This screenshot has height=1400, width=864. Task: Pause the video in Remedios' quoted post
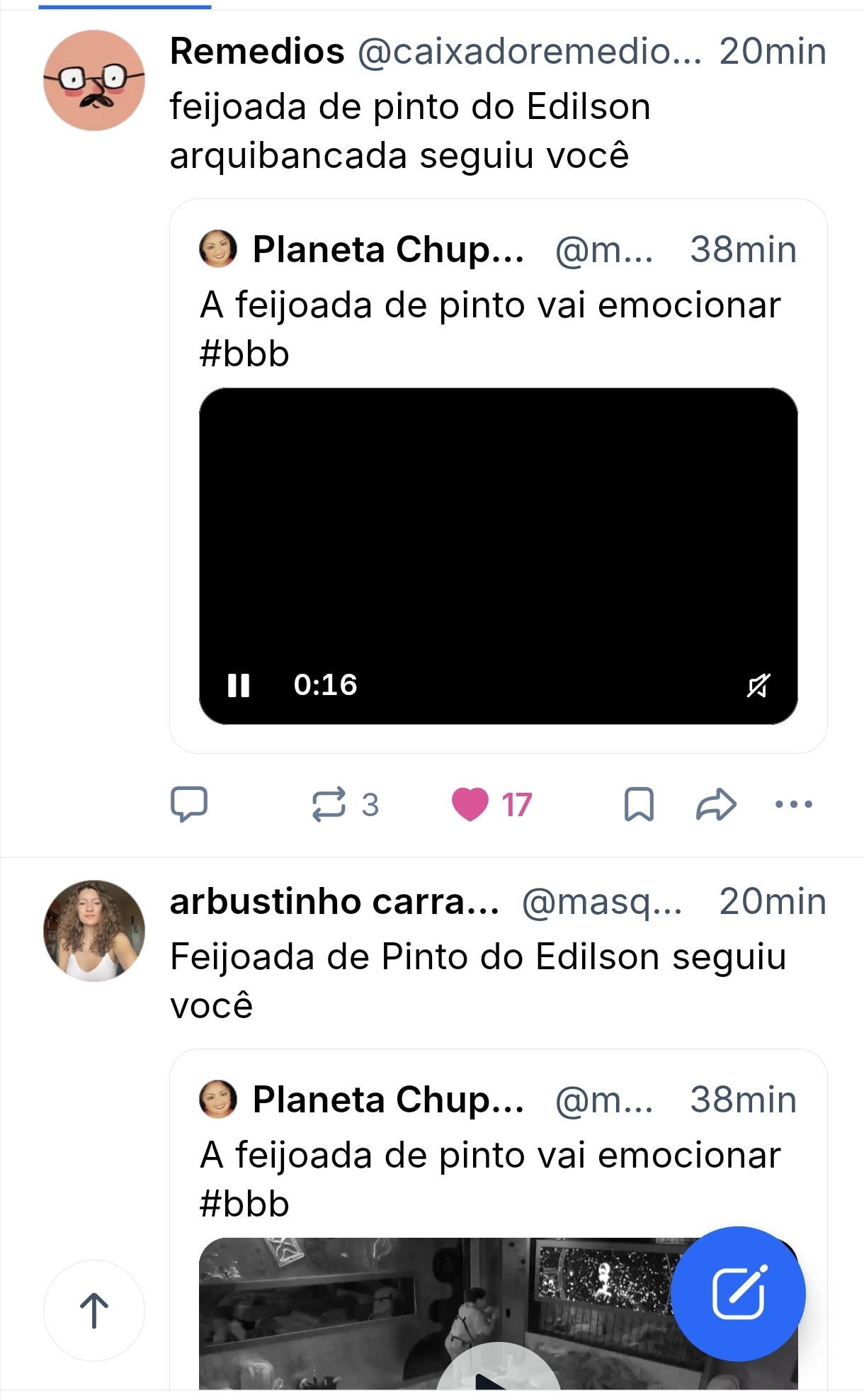click(x=239, y=685)
